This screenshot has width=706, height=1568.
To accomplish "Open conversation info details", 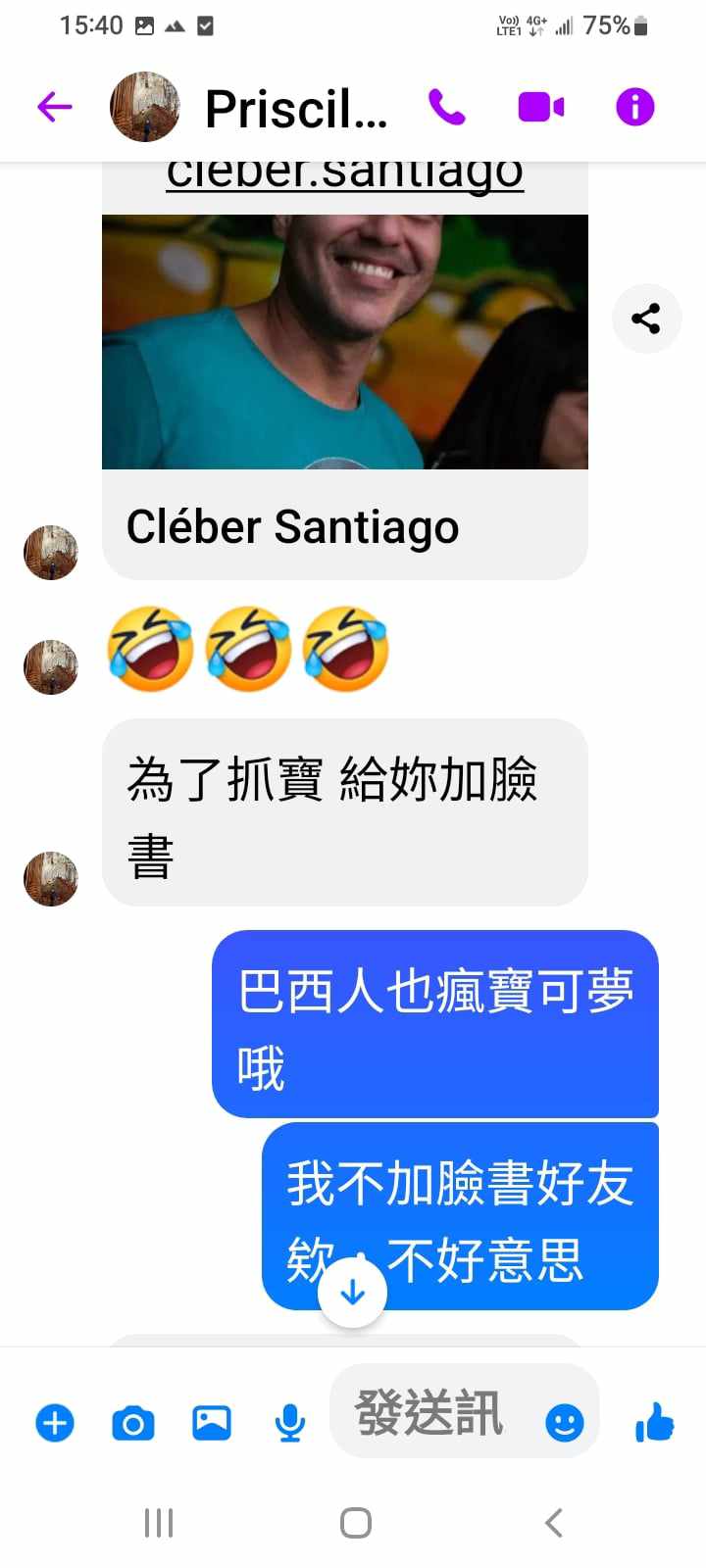I will 634,107.
